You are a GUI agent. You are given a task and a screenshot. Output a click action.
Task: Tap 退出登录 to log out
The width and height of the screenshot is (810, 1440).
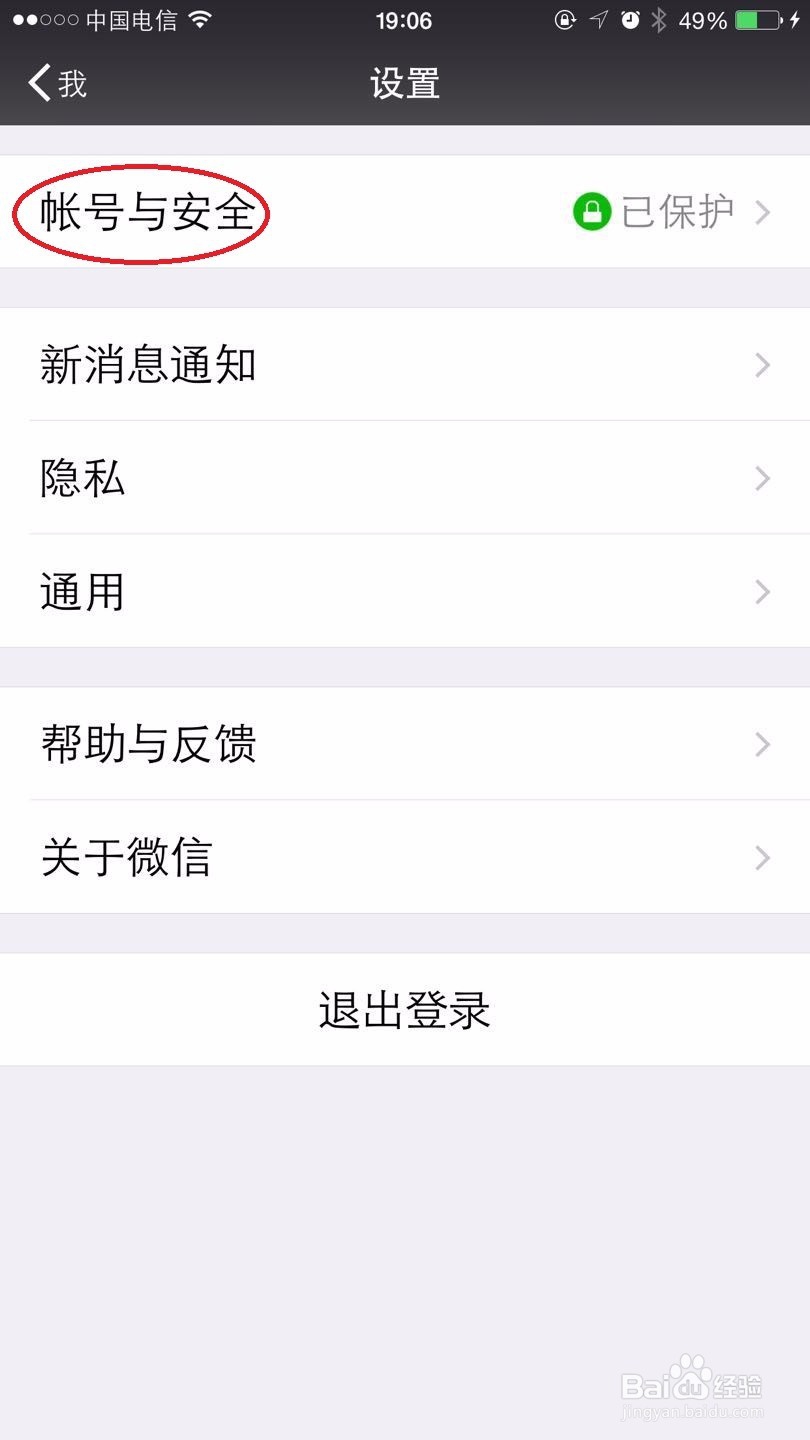pyautogui.click(x=404, y=1010)
